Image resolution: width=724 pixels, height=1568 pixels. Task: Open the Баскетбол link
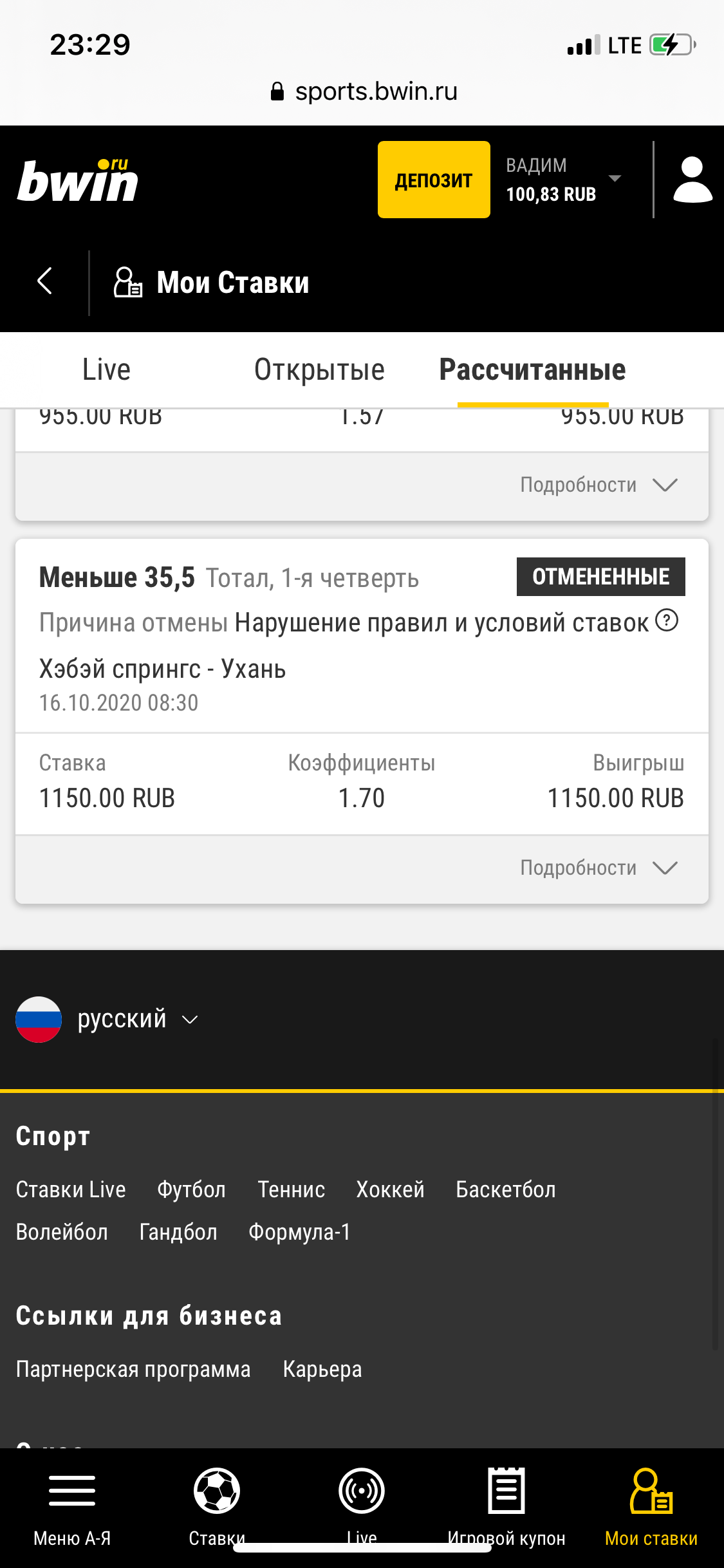pyautogui.click(x=505, y=1190)
